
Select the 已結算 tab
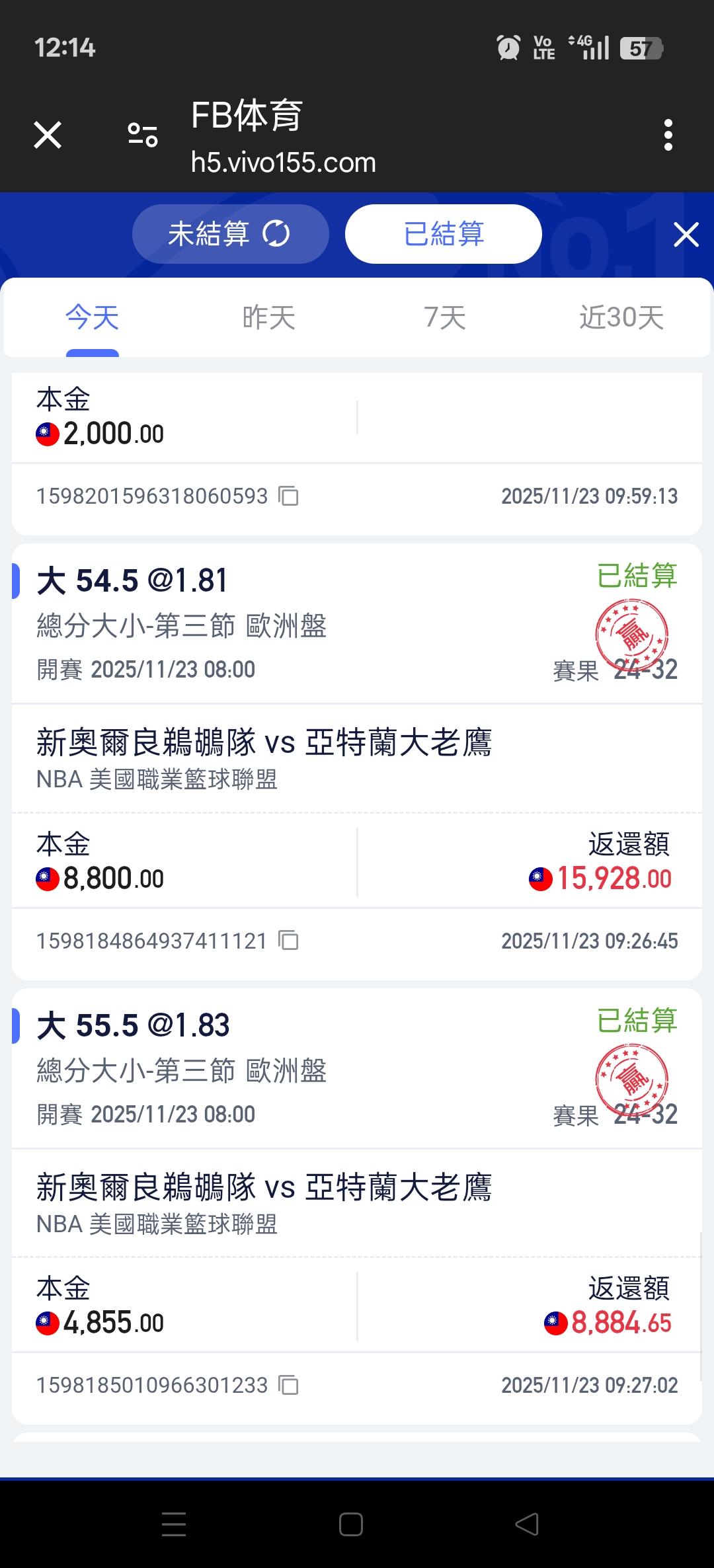pyautogui.click(x=444, y=234)
